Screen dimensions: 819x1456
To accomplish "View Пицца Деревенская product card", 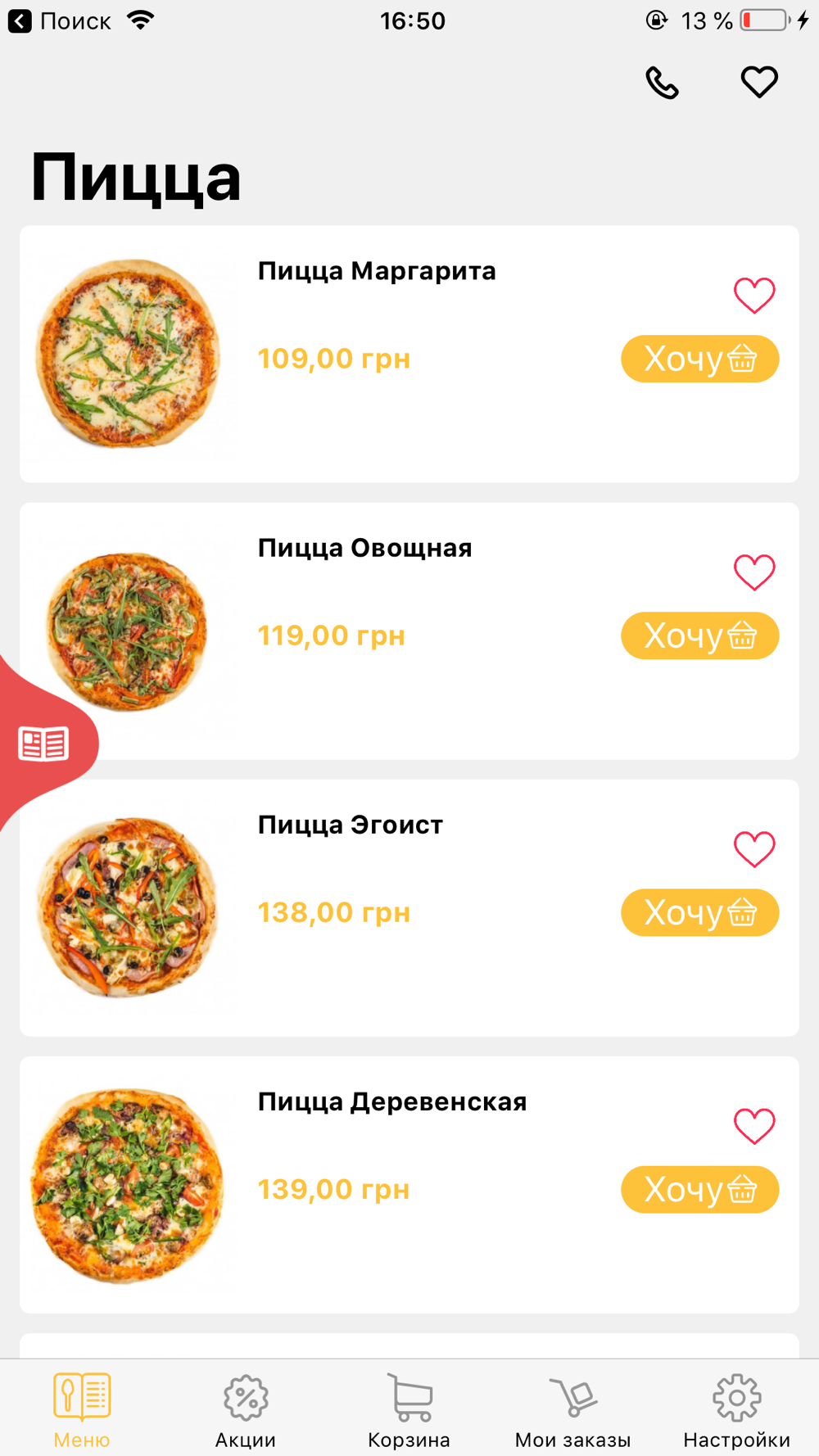I will 409,1185.
